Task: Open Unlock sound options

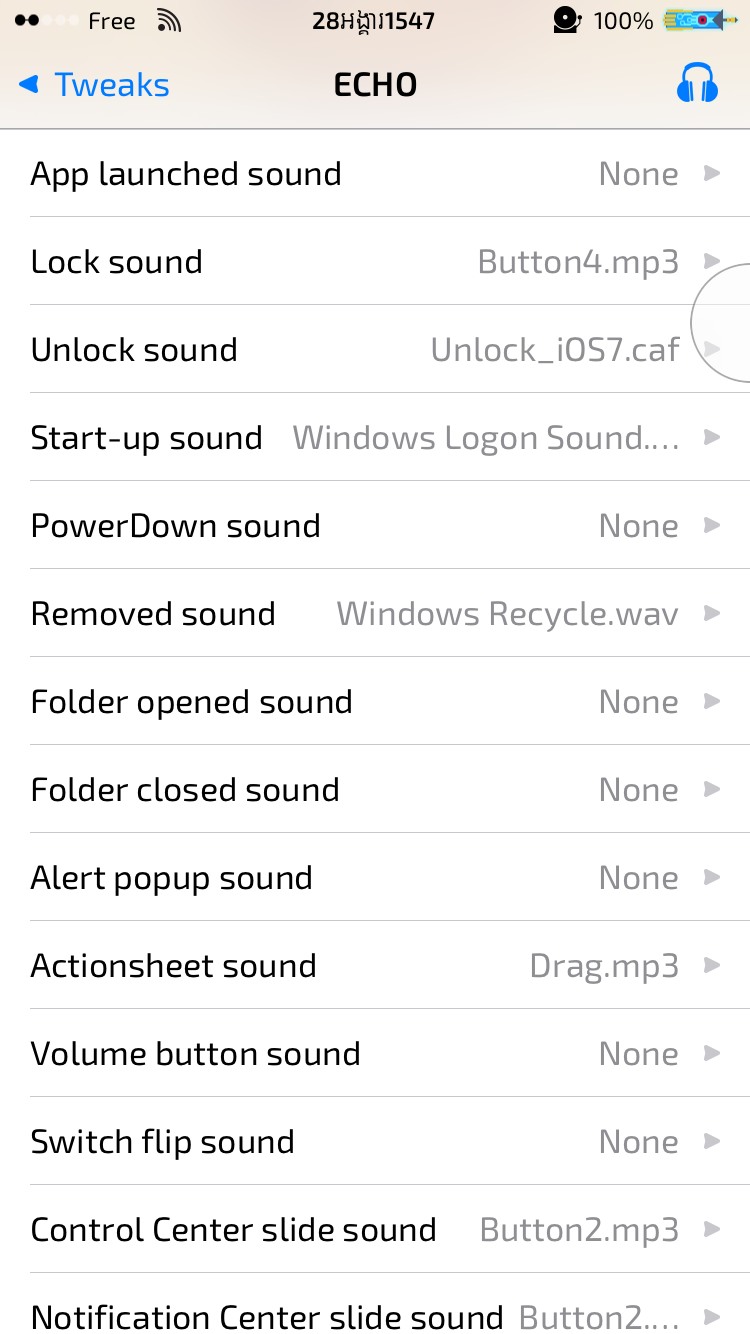Action: [375, 350]
